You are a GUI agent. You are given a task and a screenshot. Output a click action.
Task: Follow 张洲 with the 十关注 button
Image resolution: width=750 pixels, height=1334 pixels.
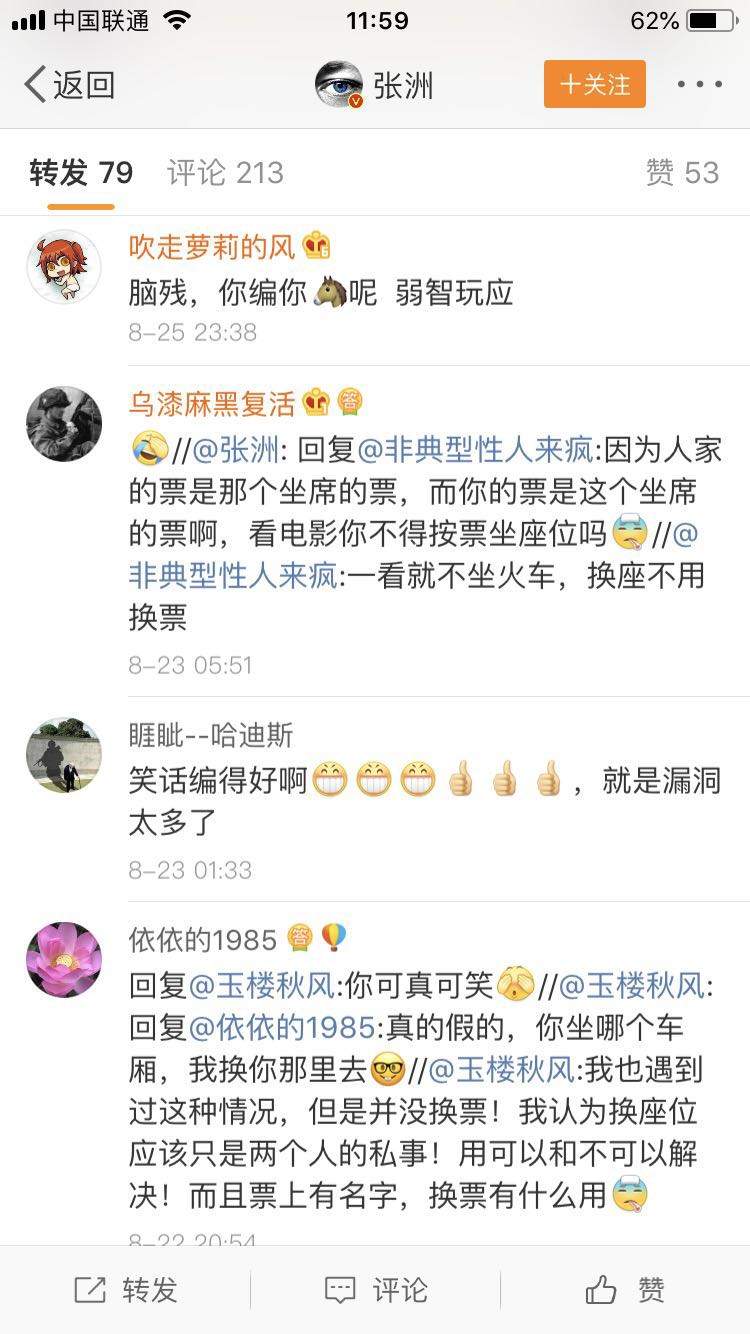(595, 85)
